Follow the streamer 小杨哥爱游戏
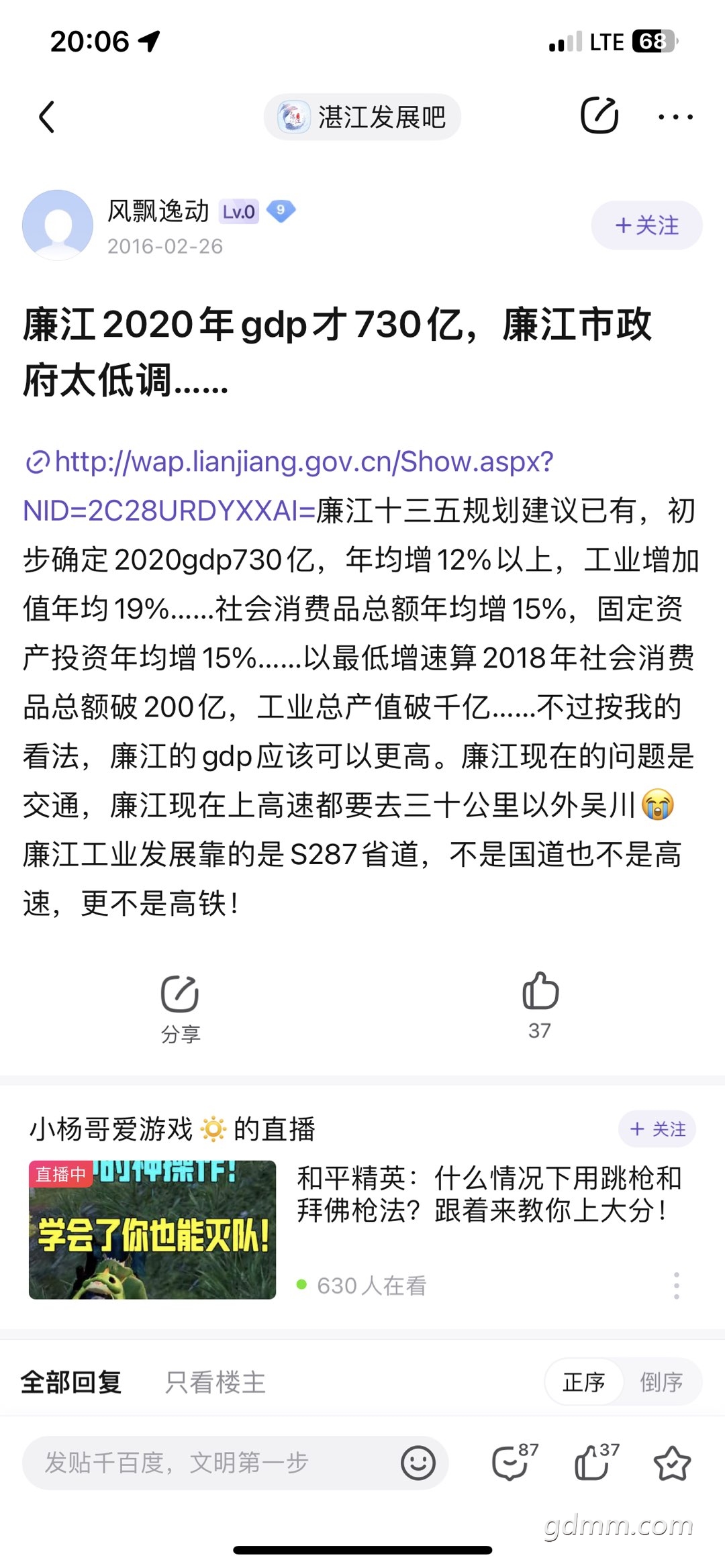 (x=657, y=1129)
